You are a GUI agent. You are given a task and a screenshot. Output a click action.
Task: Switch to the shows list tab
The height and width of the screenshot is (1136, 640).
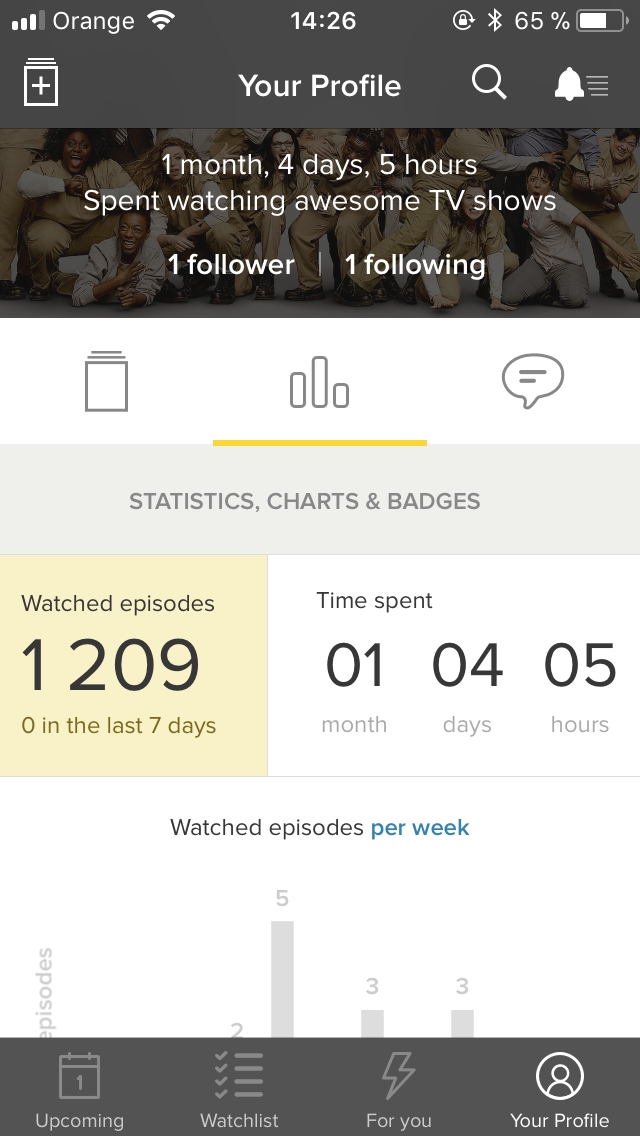coord(107,381)
